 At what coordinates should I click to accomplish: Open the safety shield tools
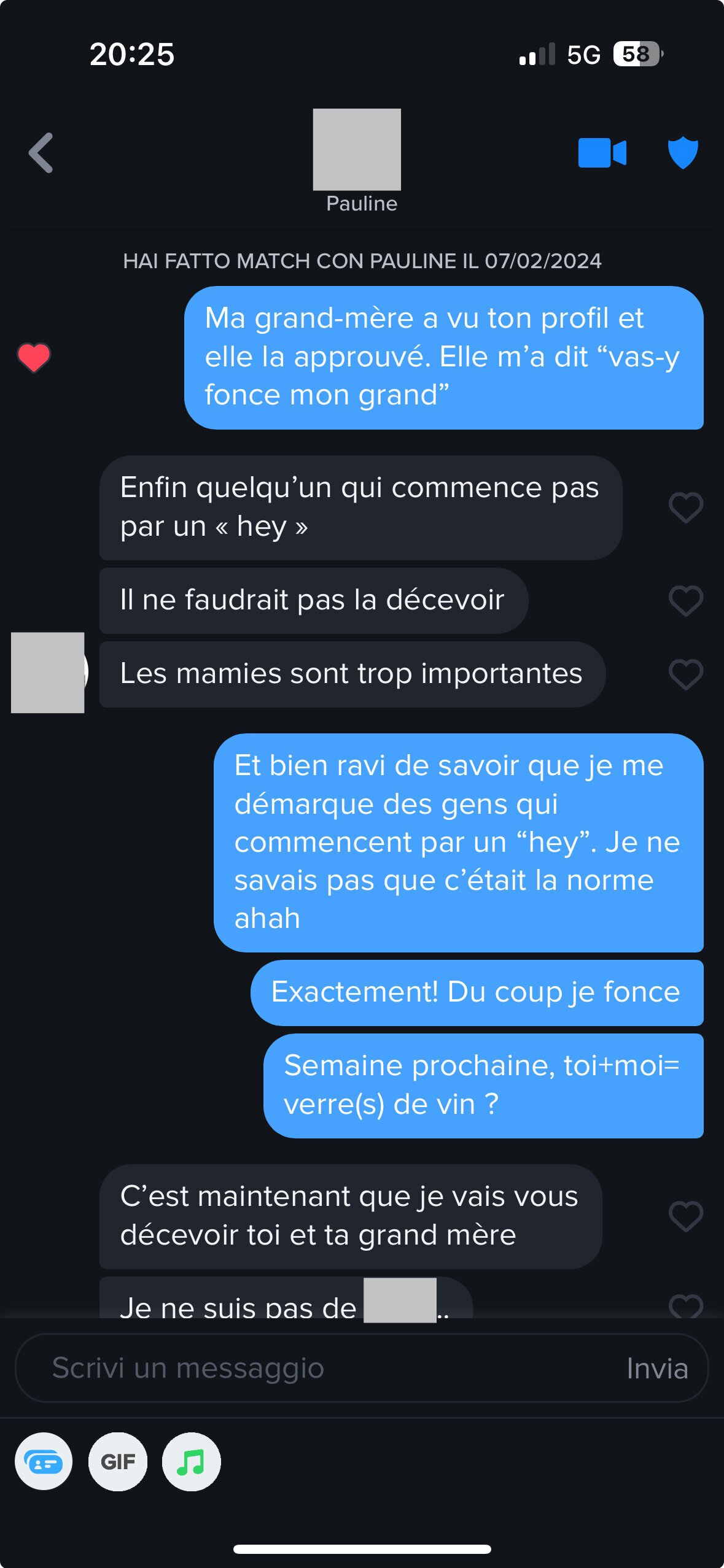683,153
